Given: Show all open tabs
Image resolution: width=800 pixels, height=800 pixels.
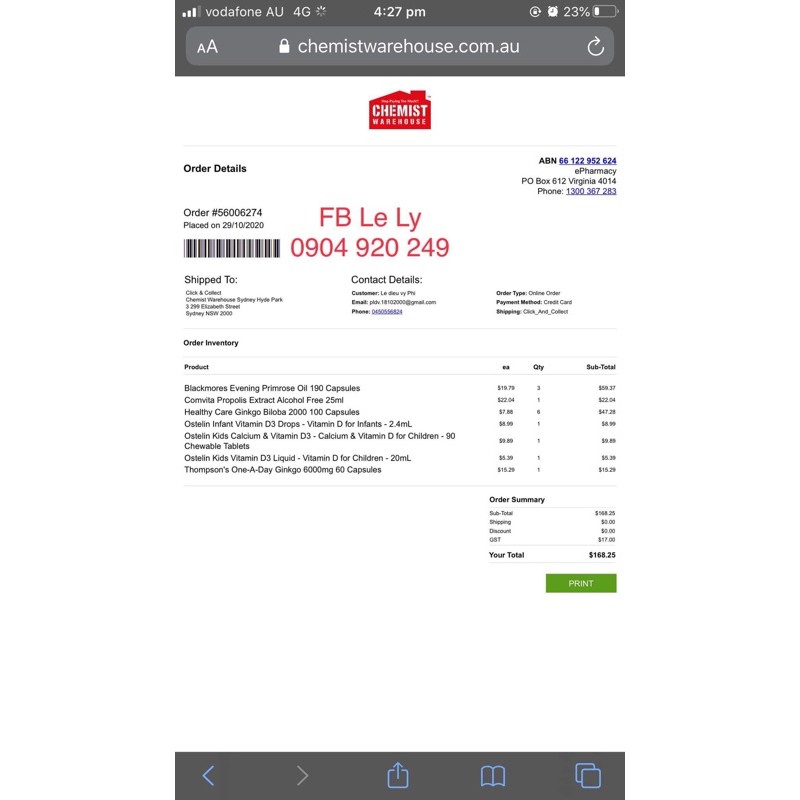Looking at the screenshot, I should tap(588, 776).
